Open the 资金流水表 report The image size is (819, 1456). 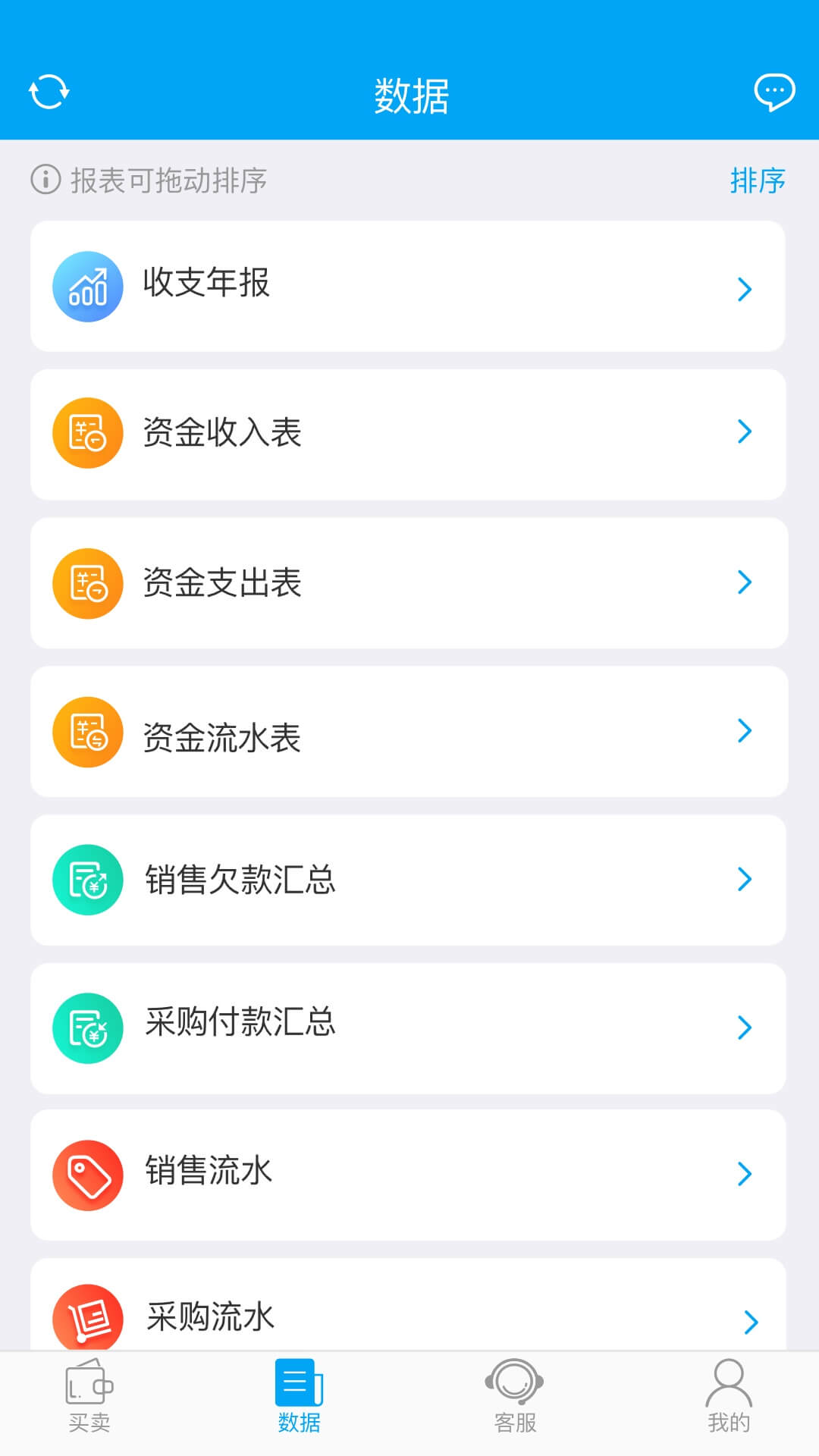point(408,731)
